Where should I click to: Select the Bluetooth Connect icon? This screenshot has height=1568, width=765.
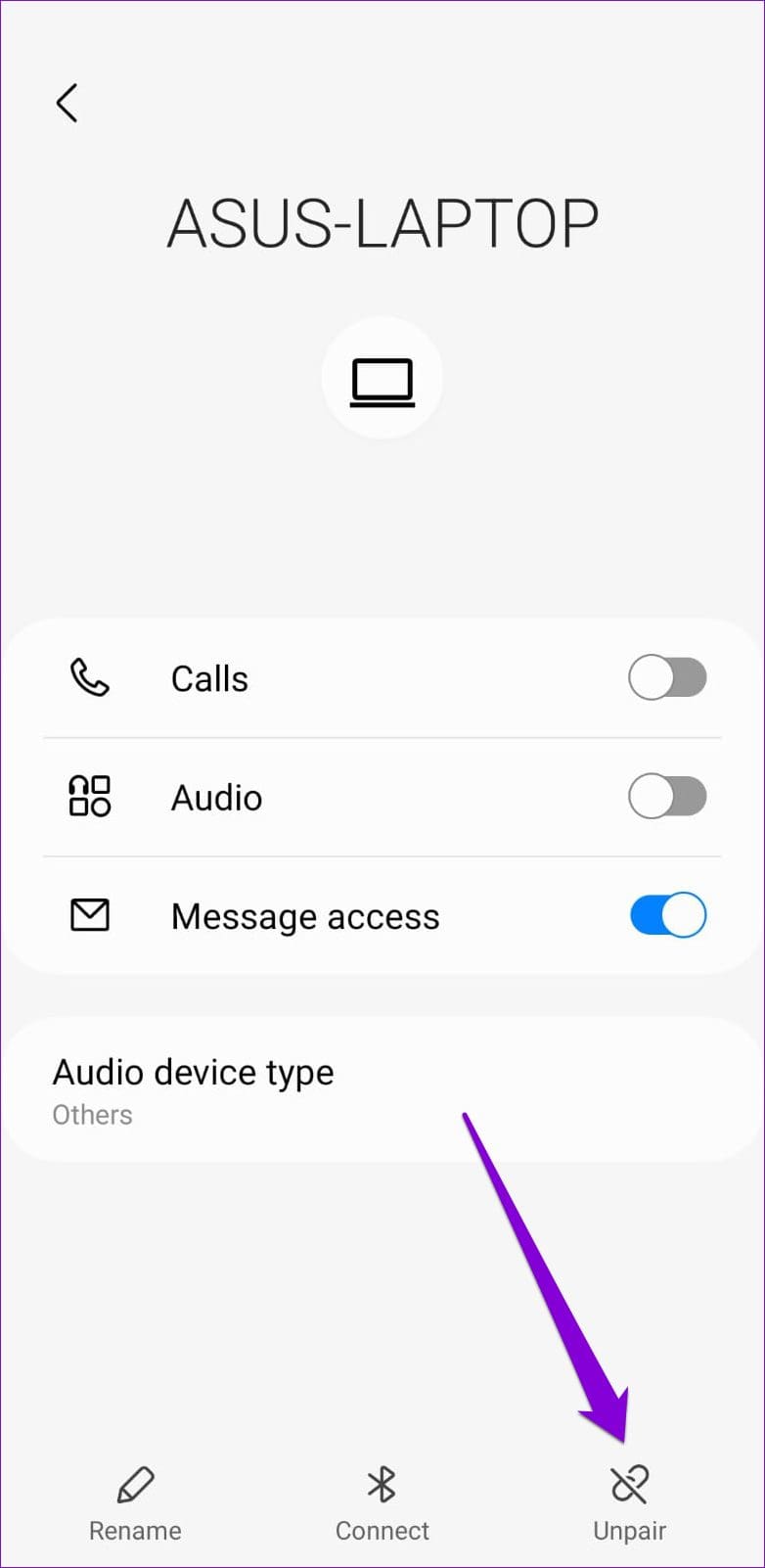(382, 1484)
